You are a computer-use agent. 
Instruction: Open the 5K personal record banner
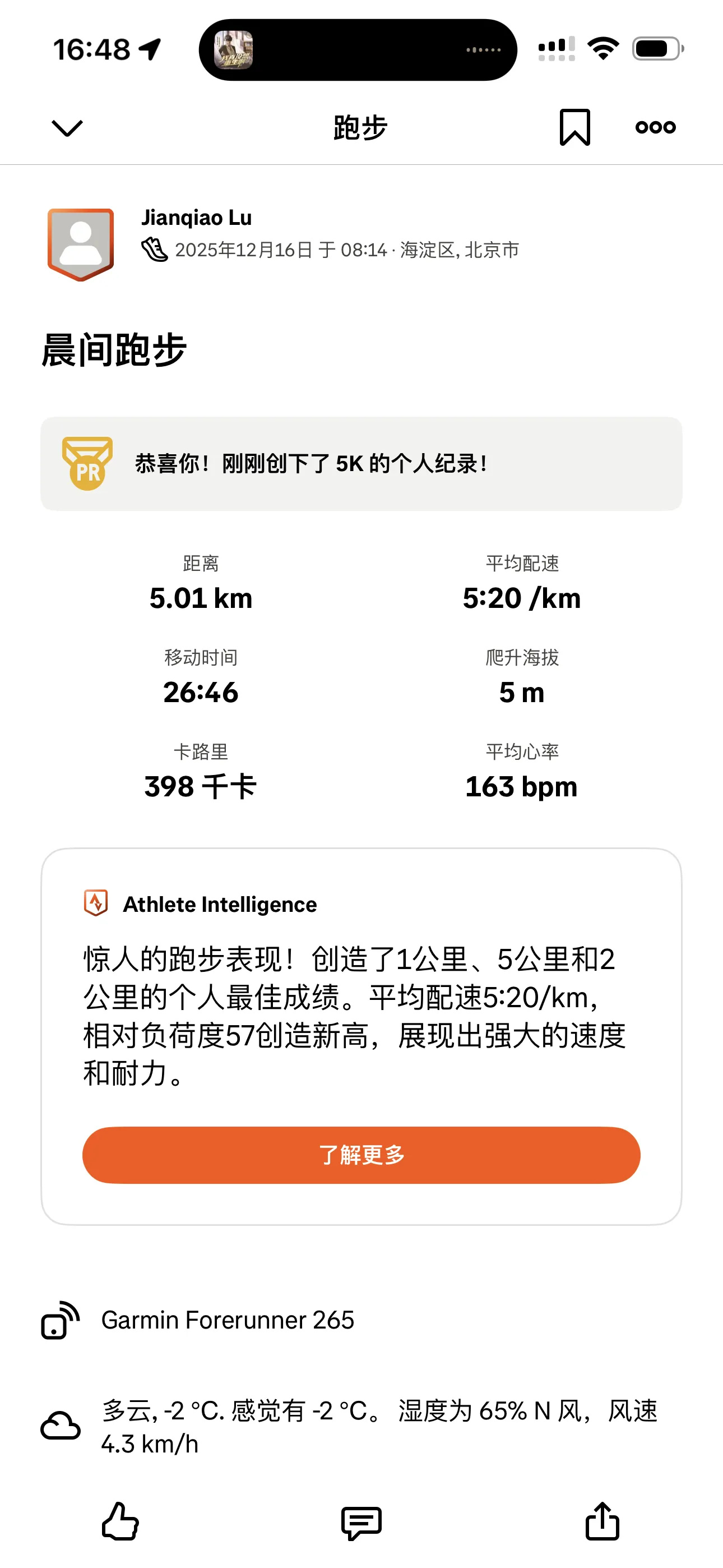[x=361, y=464]
